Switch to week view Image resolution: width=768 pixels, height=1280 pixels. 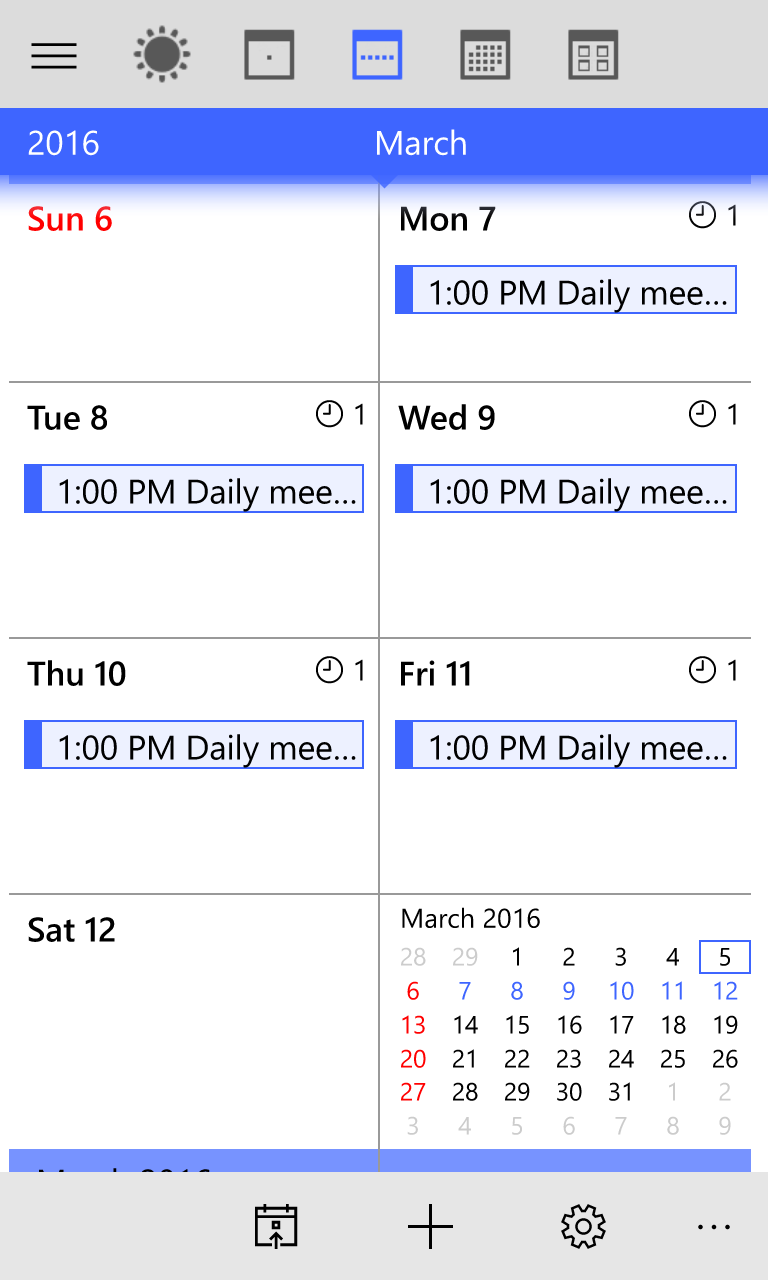(377, 55)
